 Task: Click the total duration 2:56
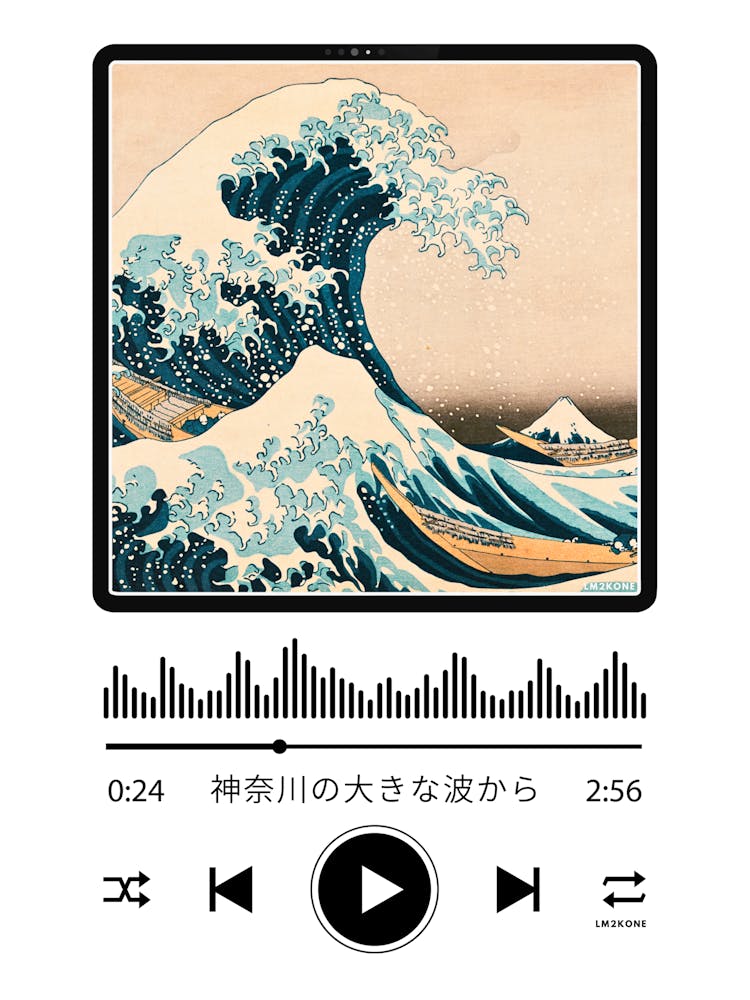[x=613, y=789]
